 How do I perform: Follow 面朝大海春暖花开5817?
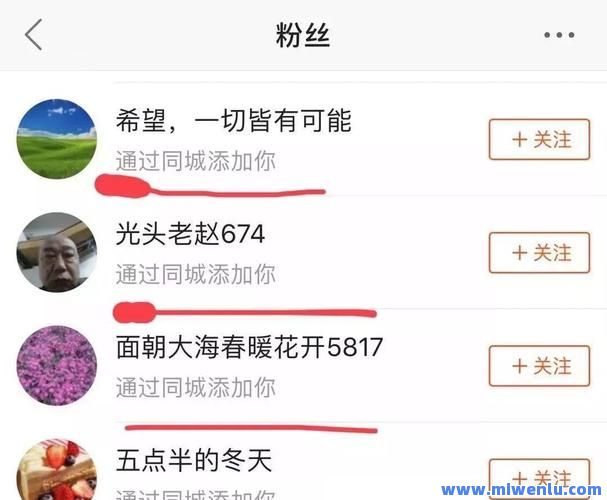click(539, 366)
